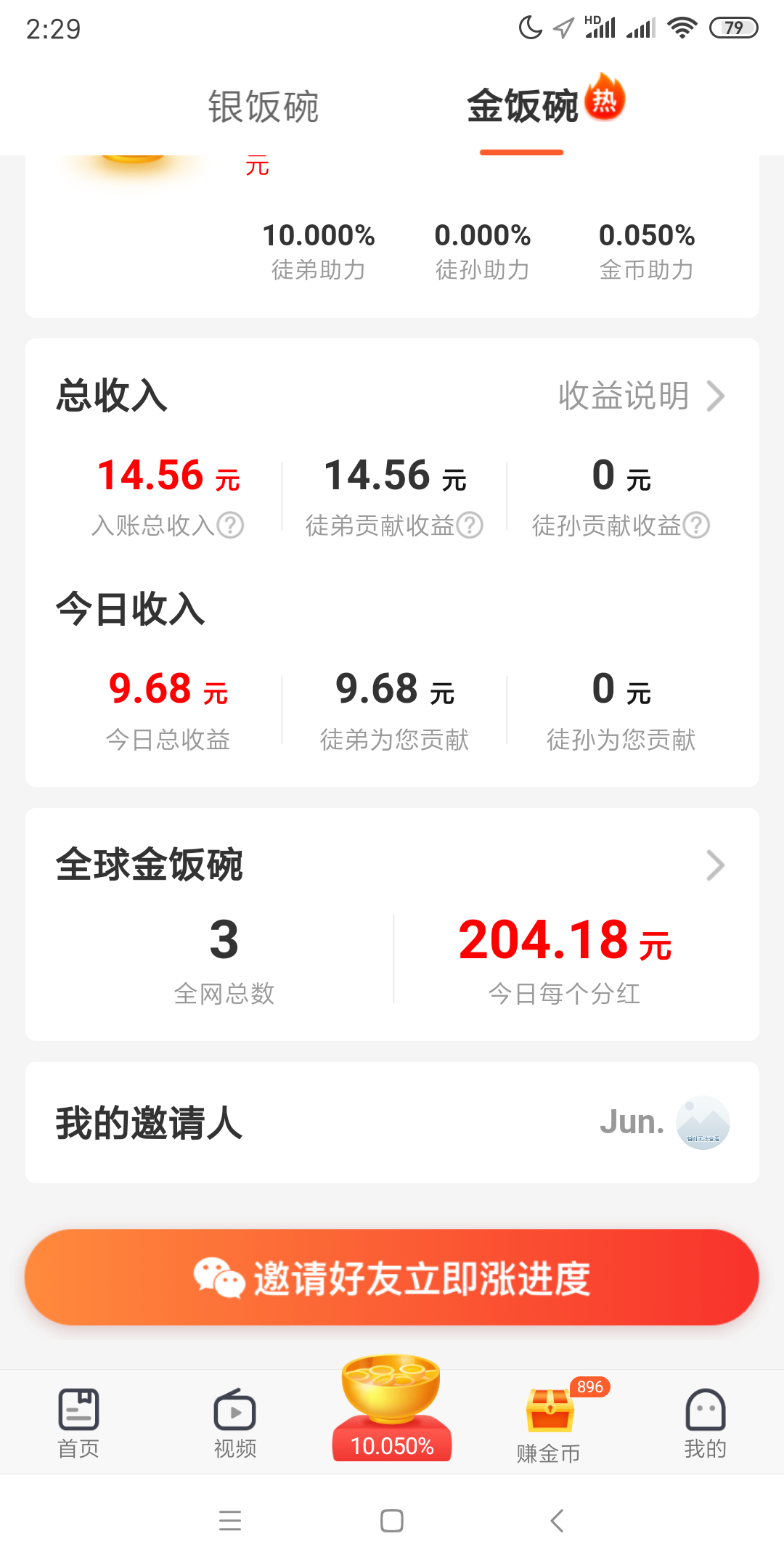Open 收益说明 earnings explanation
Image resolution: width=784 pixels, height=1568 pixels.
point(641,396)
